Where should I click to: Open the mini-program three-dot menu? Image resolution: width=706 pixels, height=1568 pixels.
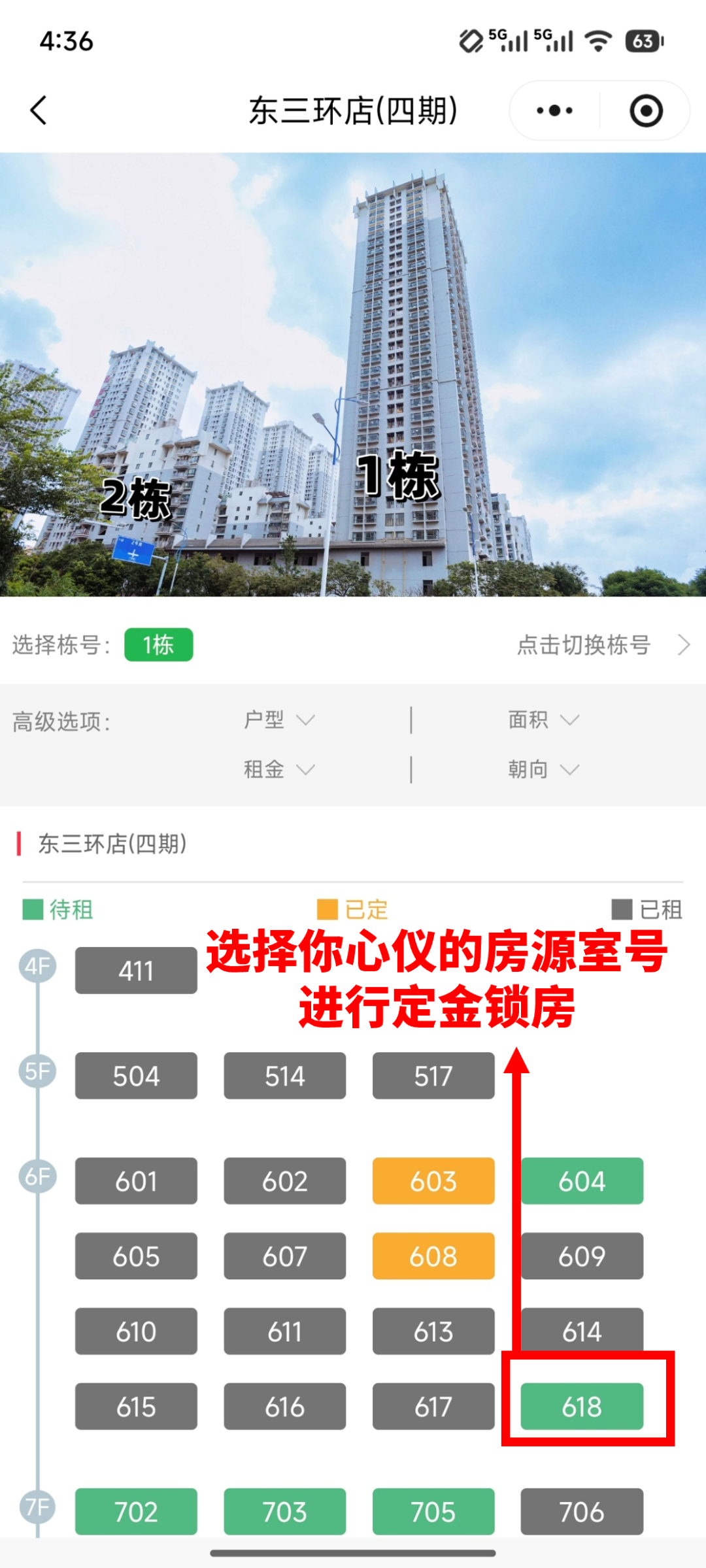[554, 110]
